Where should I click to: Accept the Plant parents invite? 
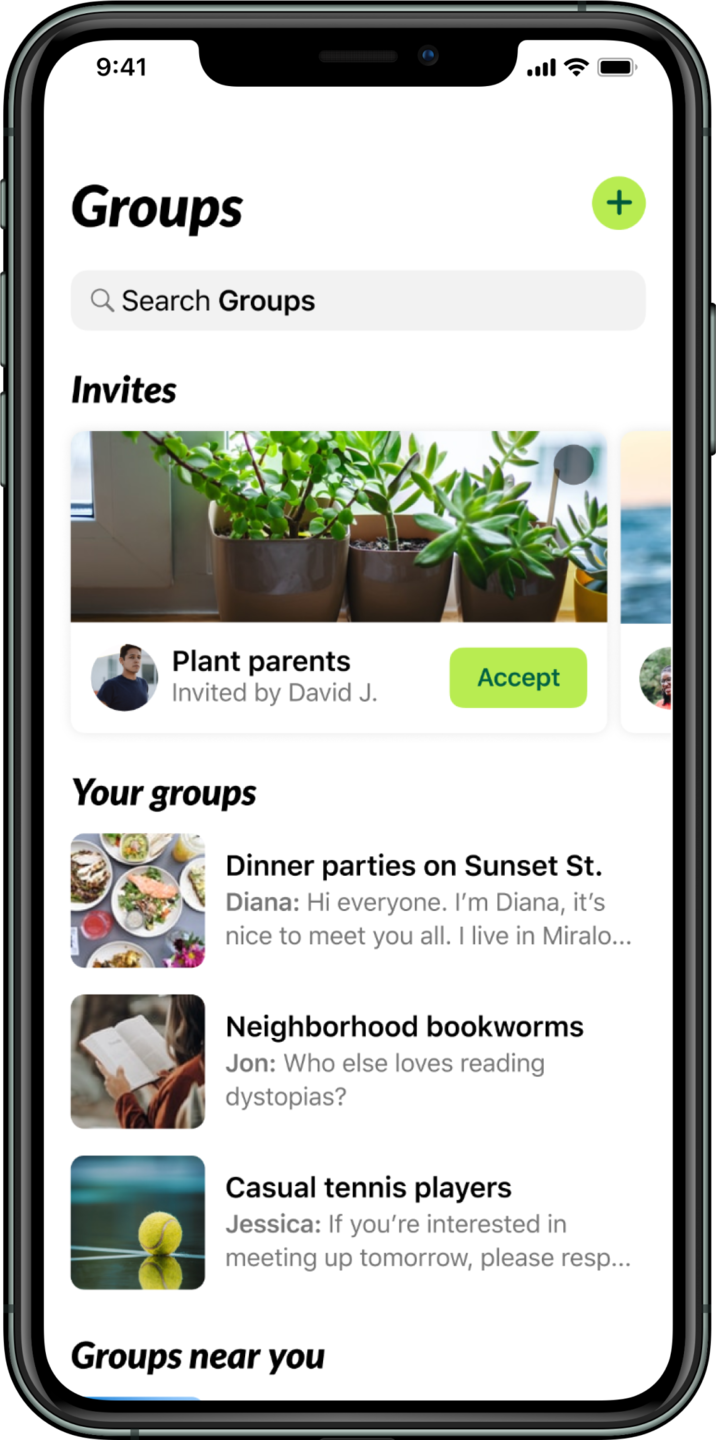click(x=518, y=678)
